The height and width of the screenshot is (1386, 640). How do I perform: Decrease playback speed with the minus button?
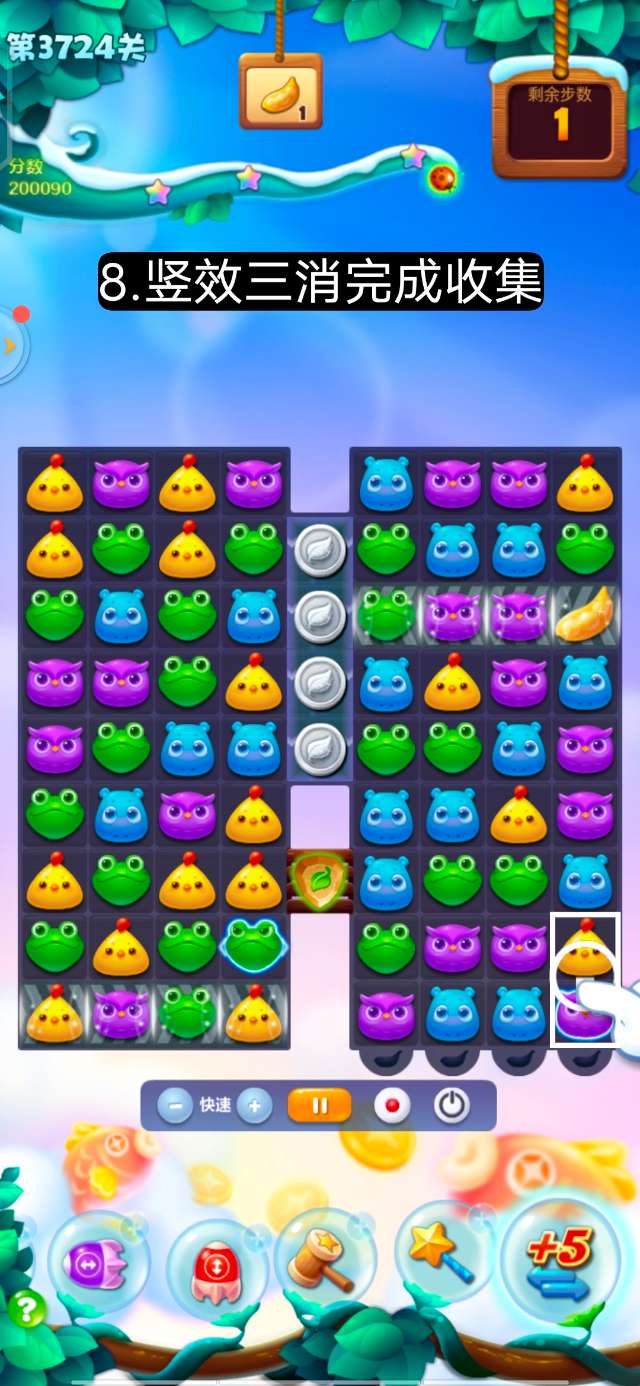[x=175, y=1106]
